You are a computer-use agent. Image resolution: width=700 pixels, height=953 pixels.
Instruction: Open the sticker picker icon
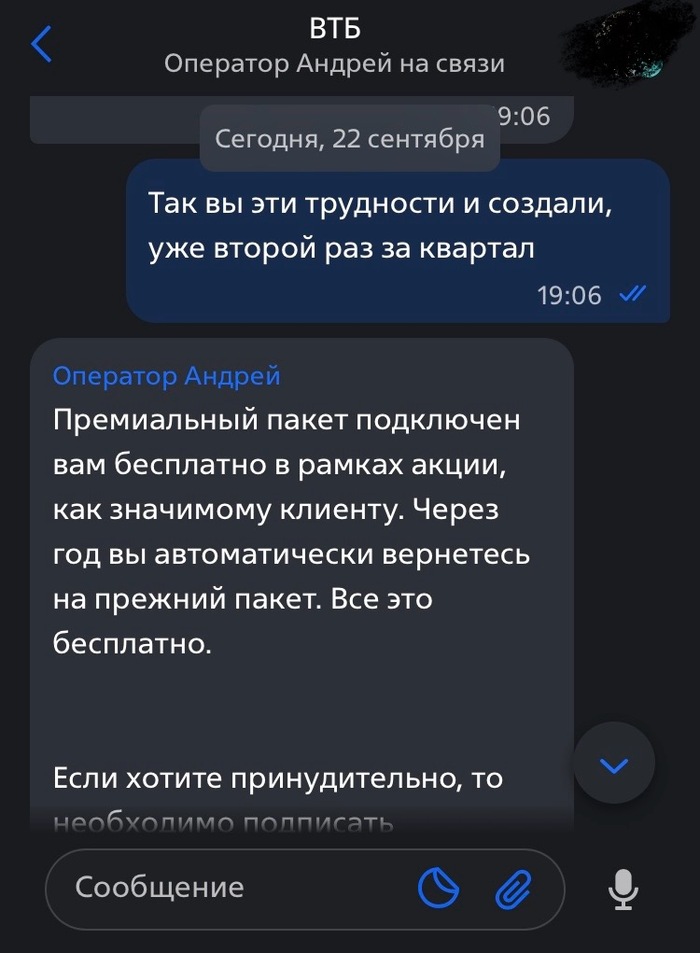(x=438, y=887)
